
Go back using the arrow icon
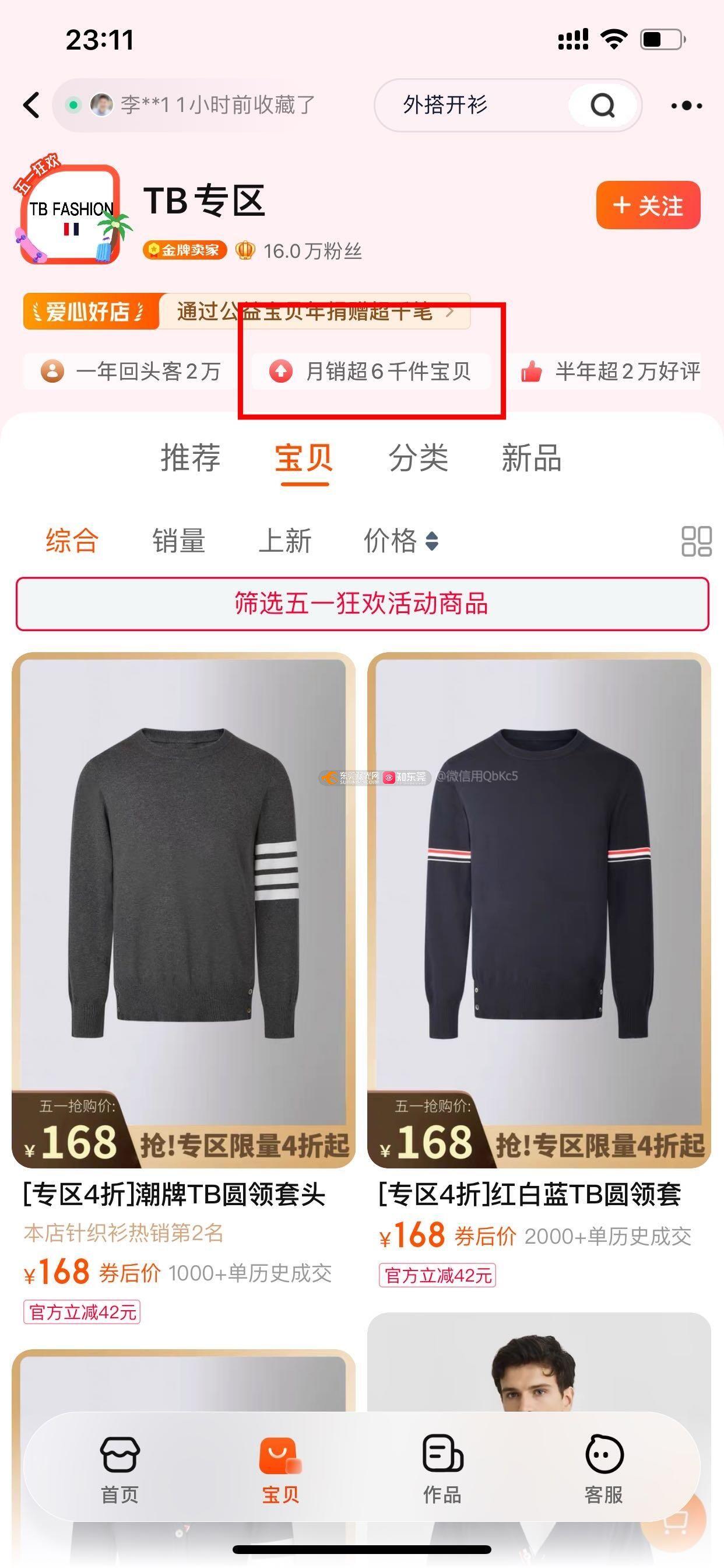[31, 106]
